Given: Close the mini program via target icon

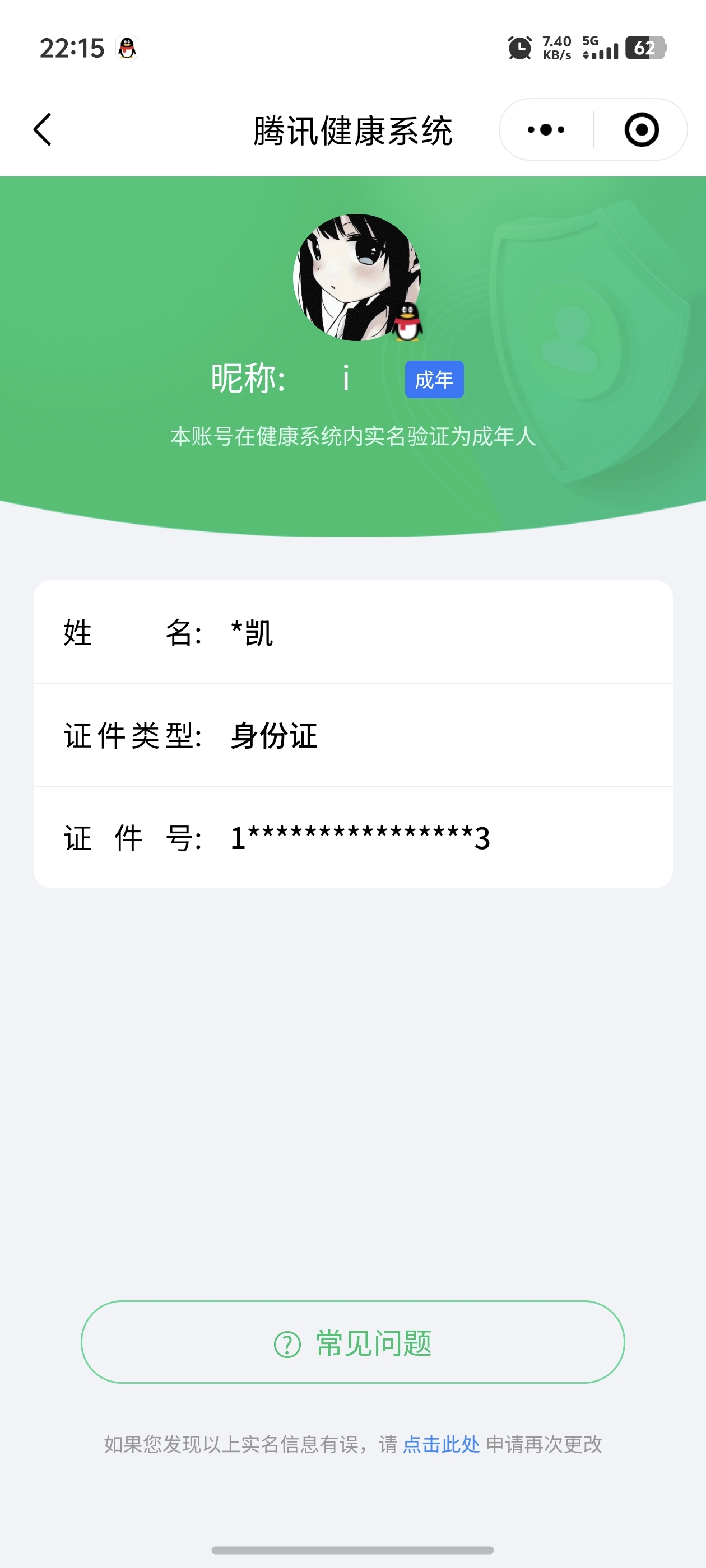Looking at the screenshot, I should [x=642, y=130].
